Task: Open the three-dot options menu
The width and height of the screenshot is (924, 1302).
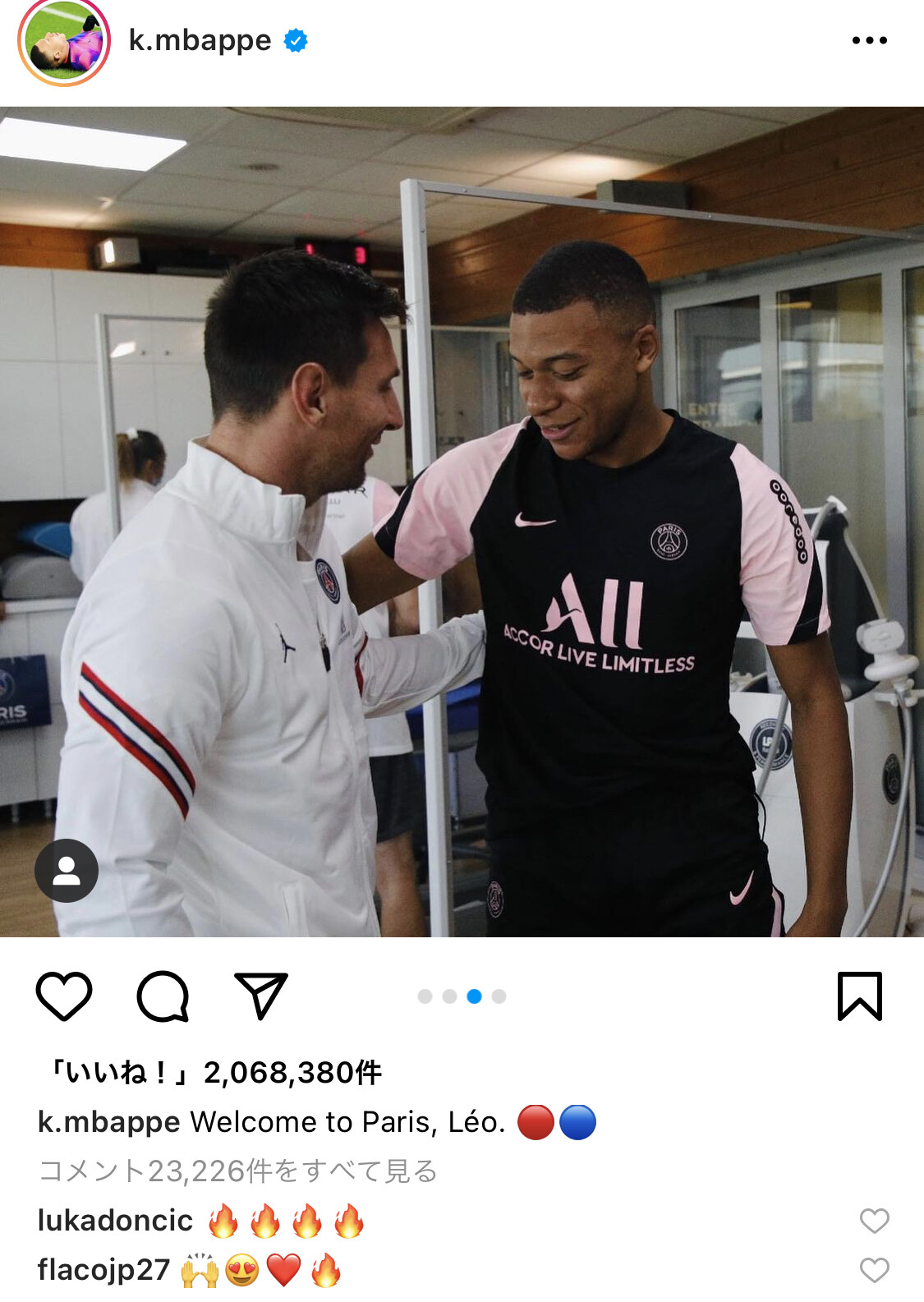Action: [870, 40]
